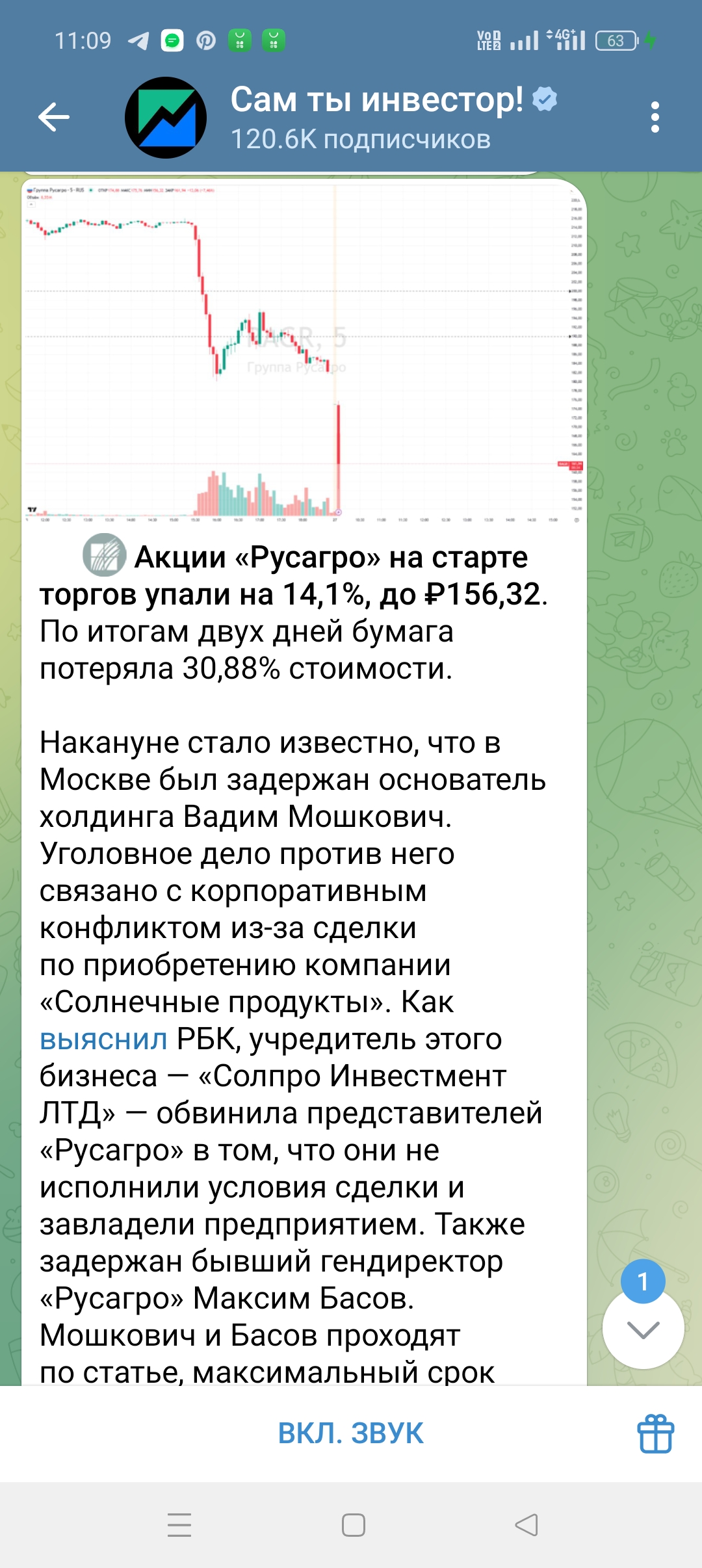Viewport: 702px width, 1568px height.
Task: Open «Сам ты инвестор!» channel profile
Action: click(x=377, y=118)
